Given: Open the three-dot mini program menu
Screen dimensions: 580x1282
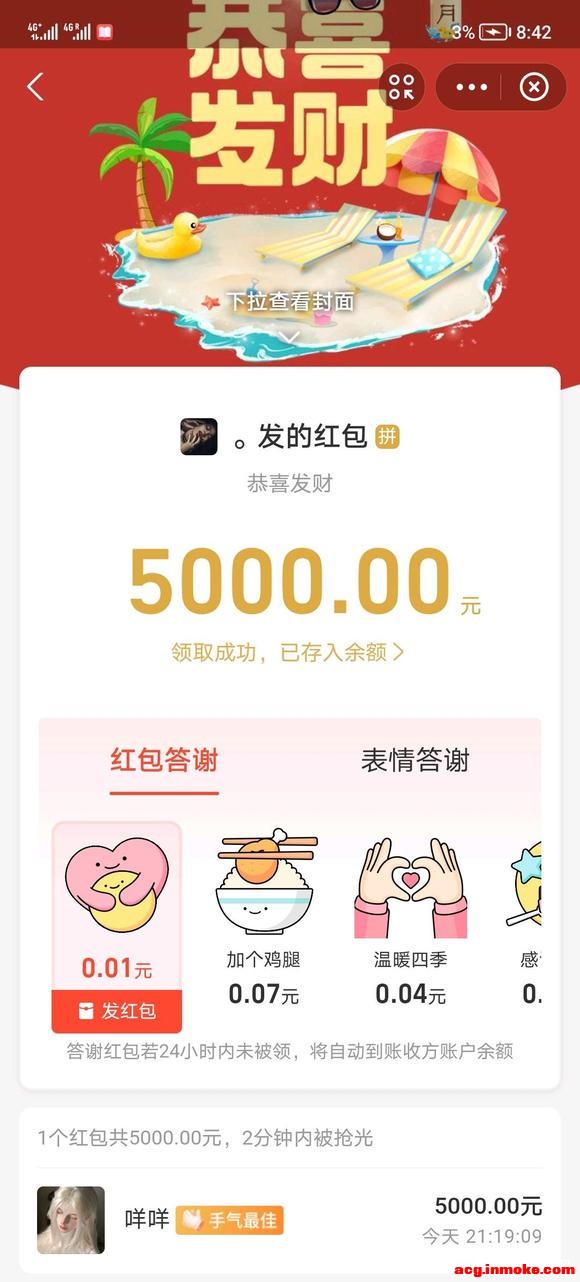Looking at the screenshot, I should click(471, 87).
